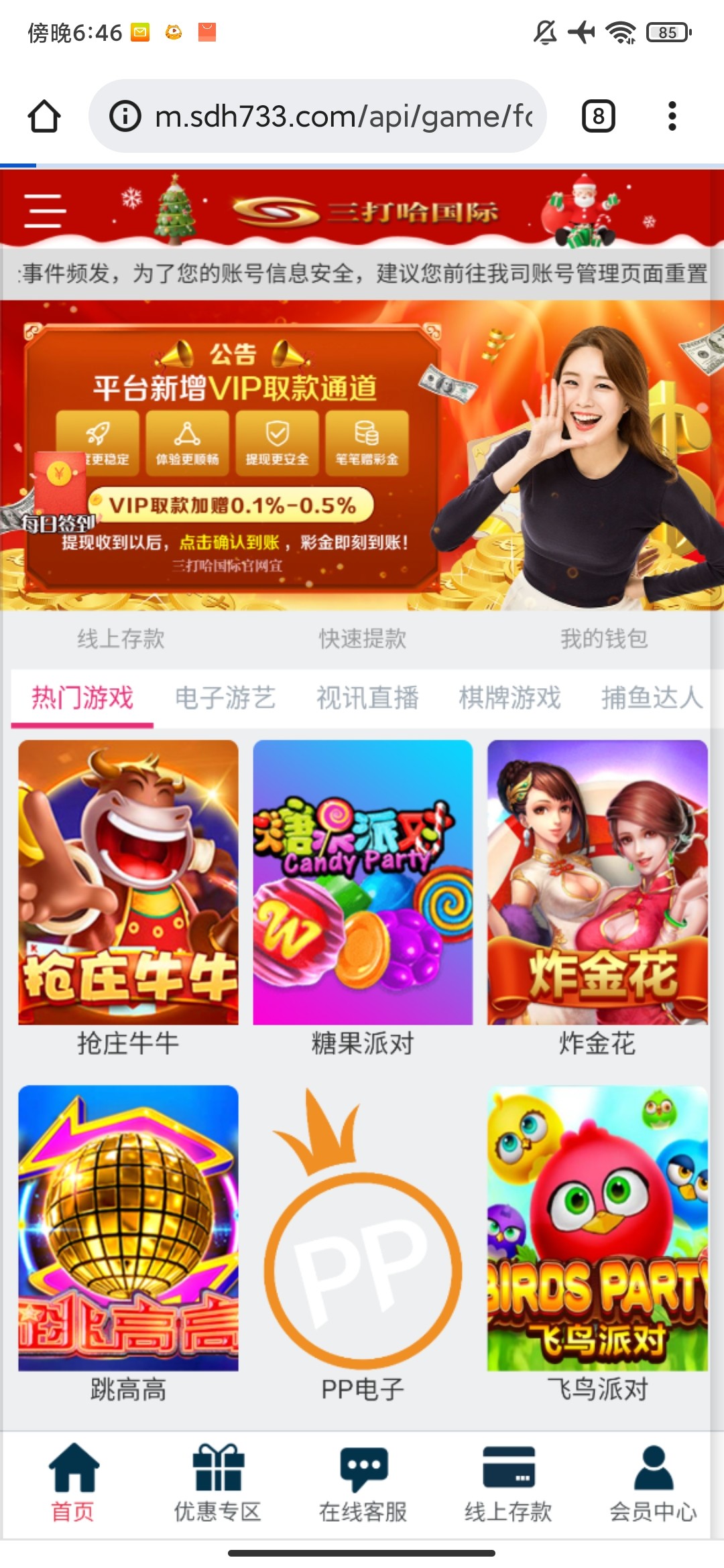Open the browser three-dot menu

[672, 116]
